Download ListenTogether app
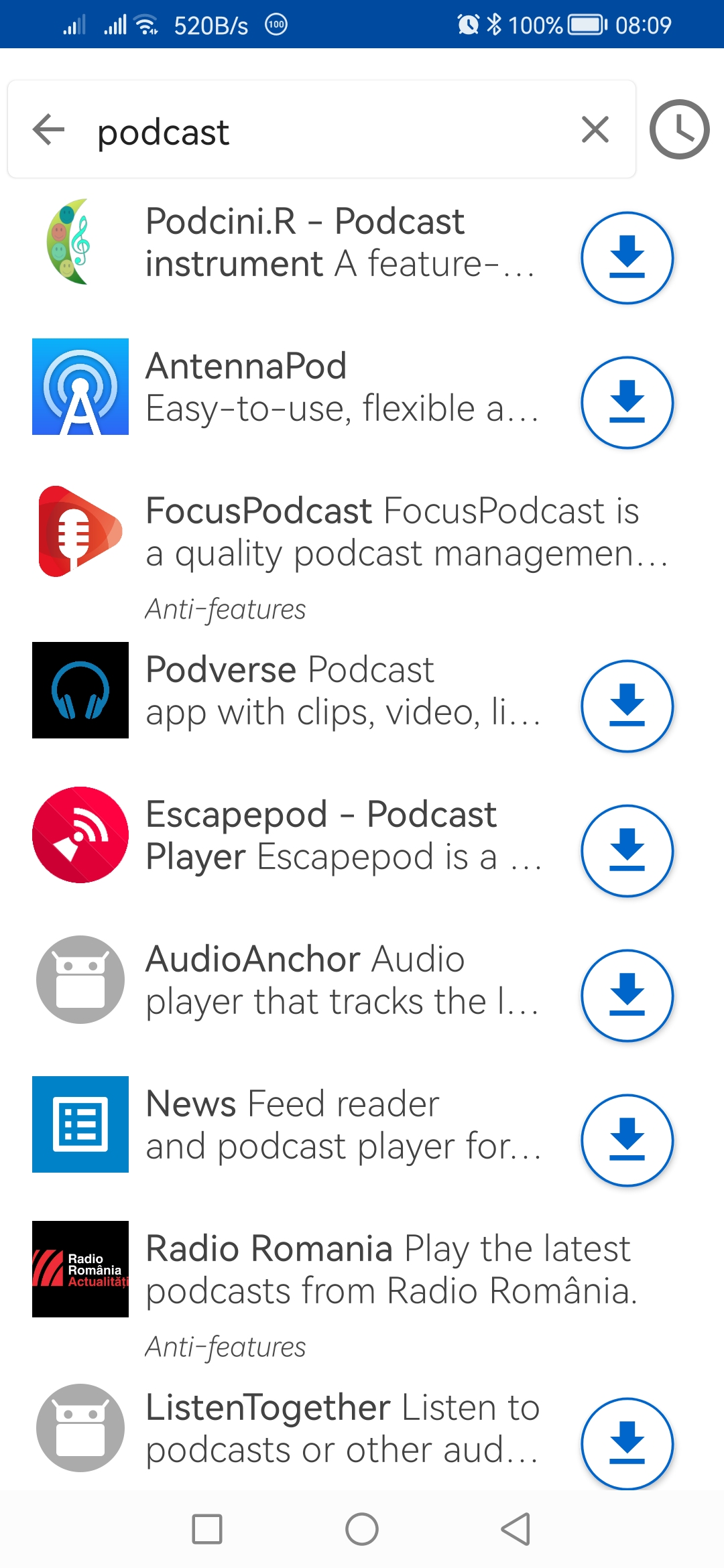724x1568 pixels. (627, 1444)
